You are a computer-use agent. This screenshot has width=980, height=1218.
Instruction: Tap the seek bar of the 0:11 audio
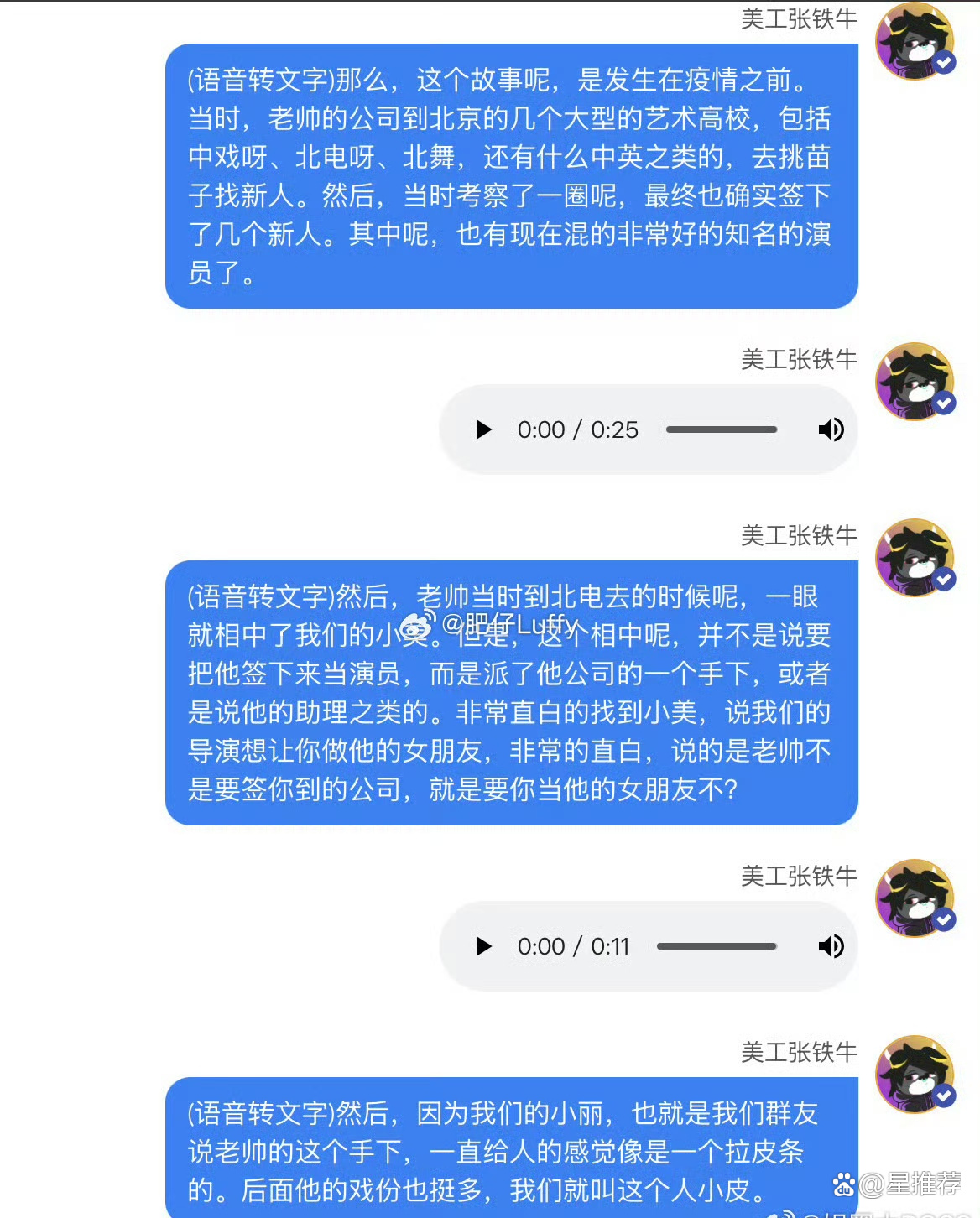click(717, 947)
